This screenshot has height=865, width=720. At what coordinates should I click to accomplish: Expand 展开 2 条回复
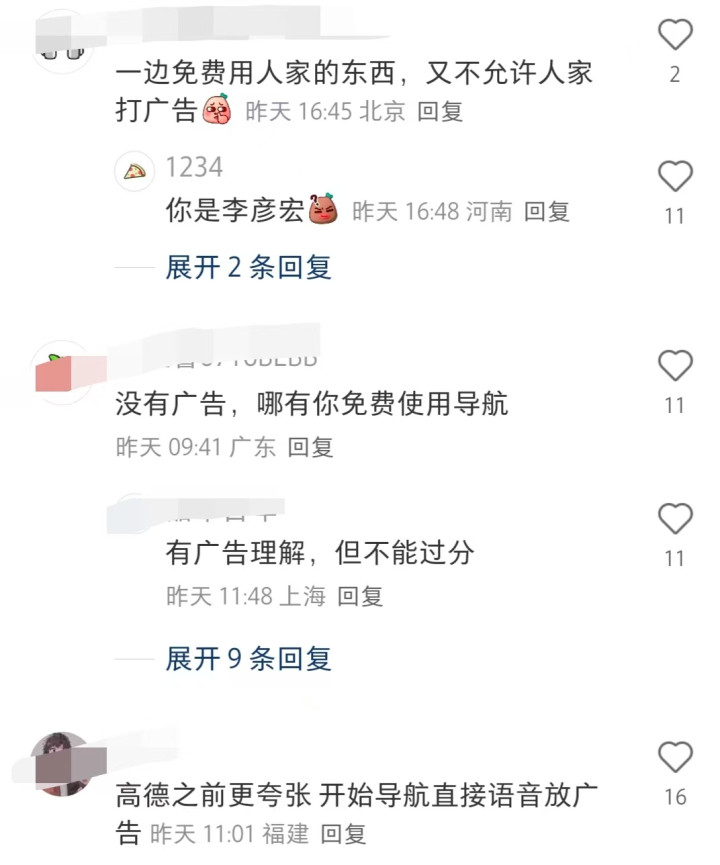(248, 268)
